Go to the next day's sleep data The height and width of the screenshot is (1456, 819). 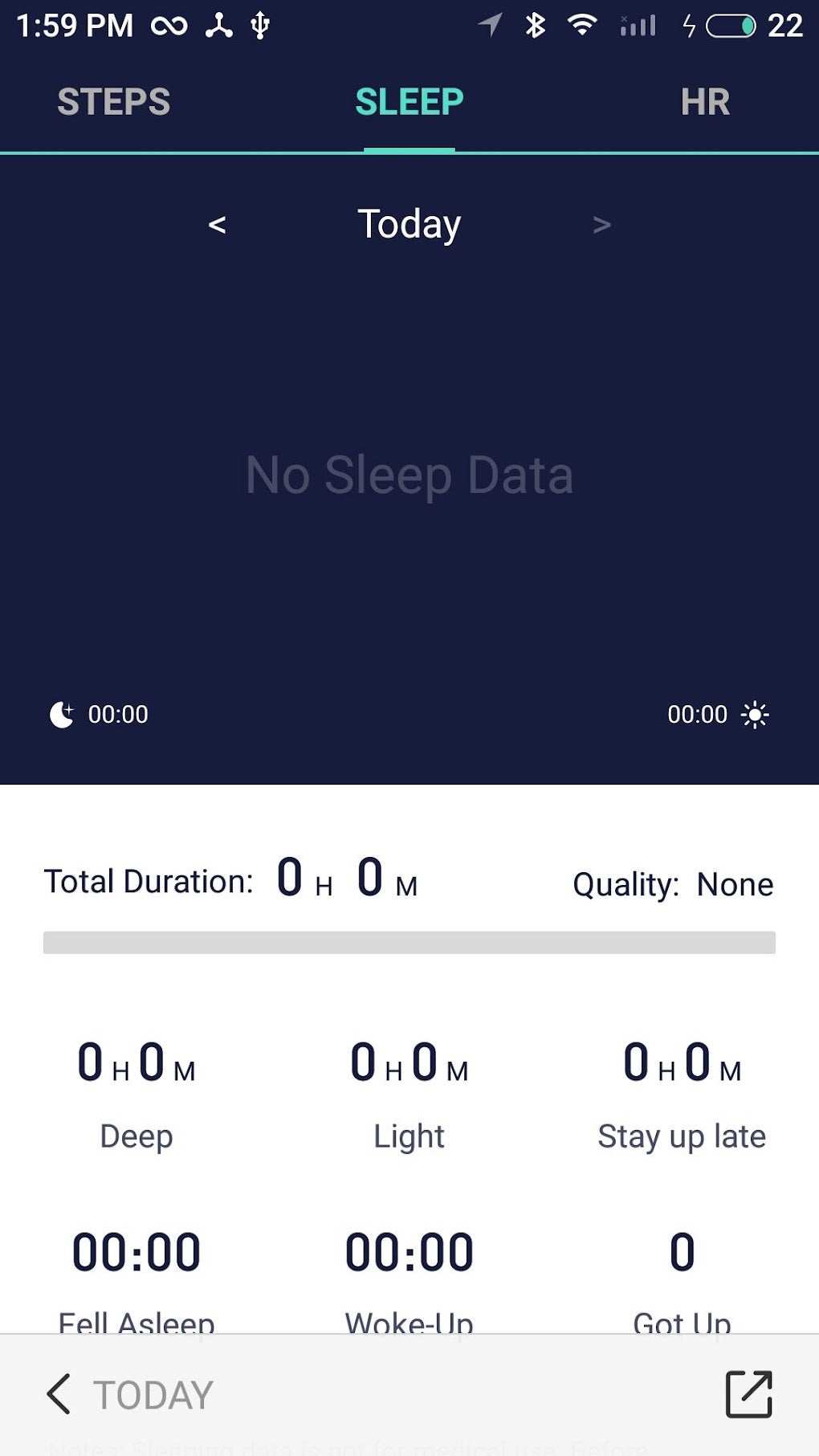[x=601, y=225]
